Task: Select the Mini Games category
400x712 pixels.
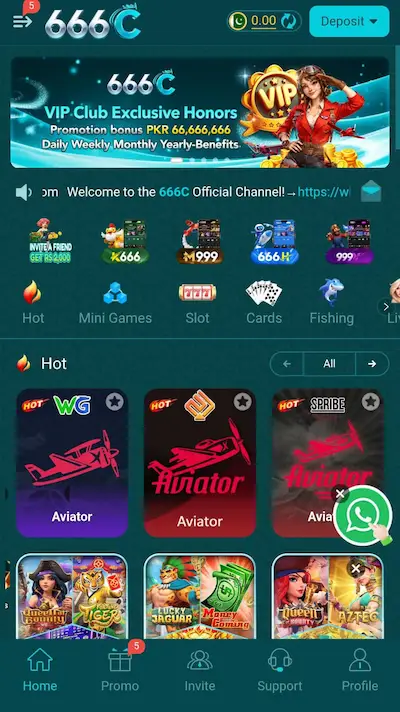Action: [x=115, y=302]
